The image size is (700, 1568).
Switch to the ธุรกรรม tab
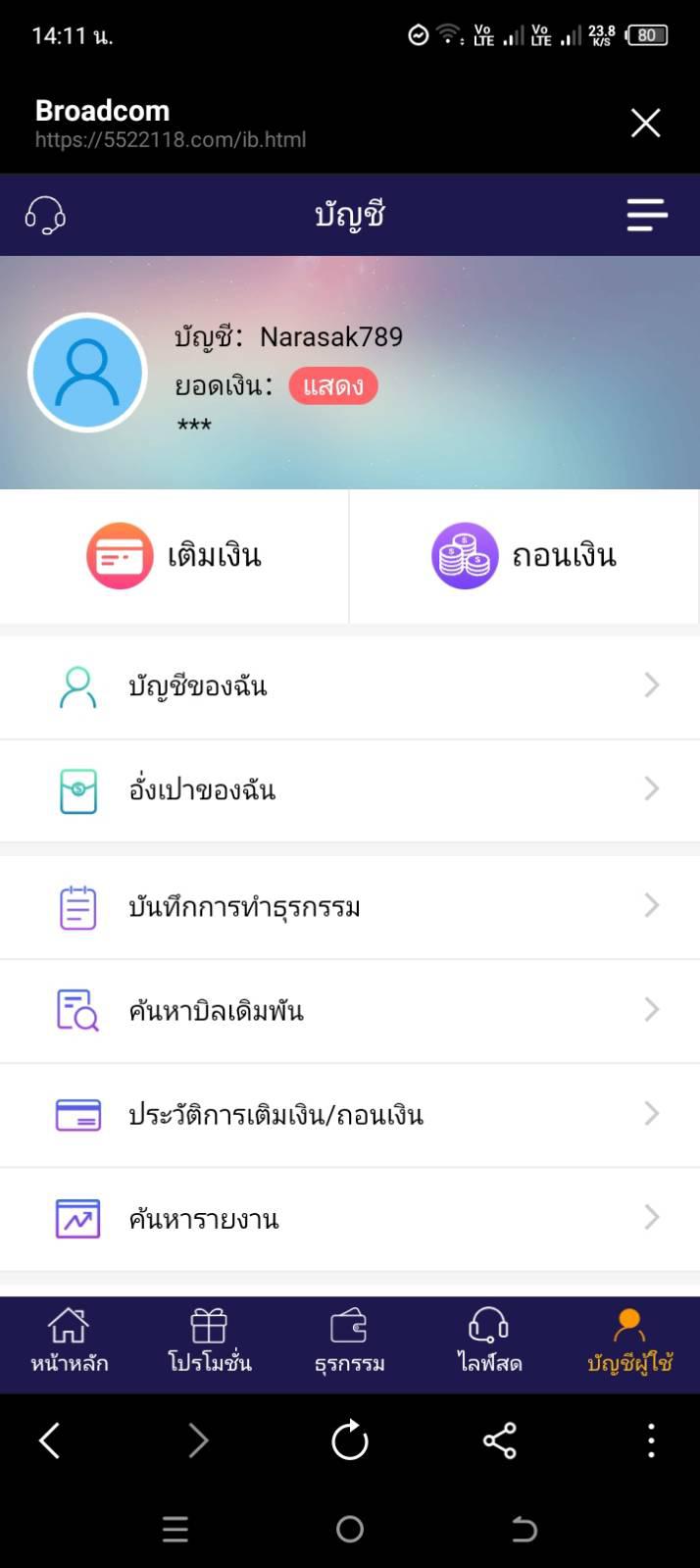(x=349, y=1342)
